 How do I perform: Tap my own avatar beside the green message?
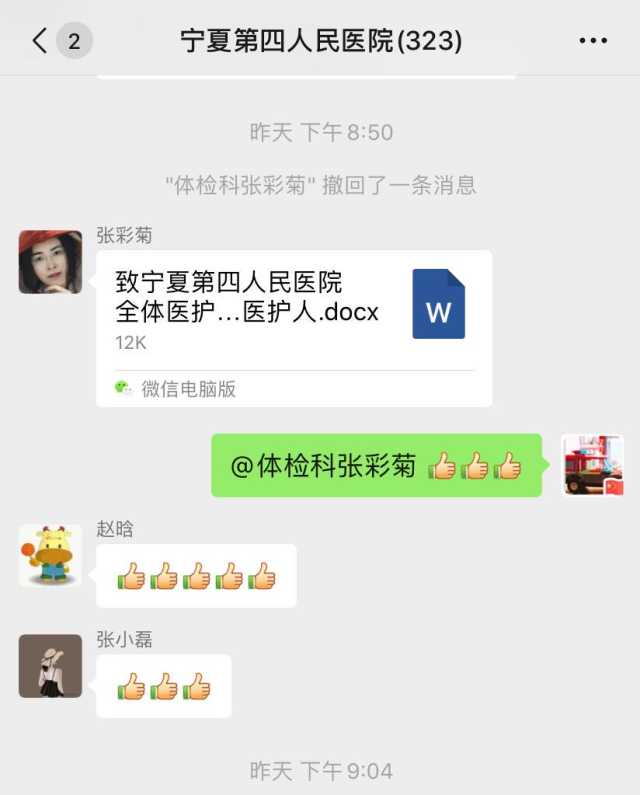point(592,465)
